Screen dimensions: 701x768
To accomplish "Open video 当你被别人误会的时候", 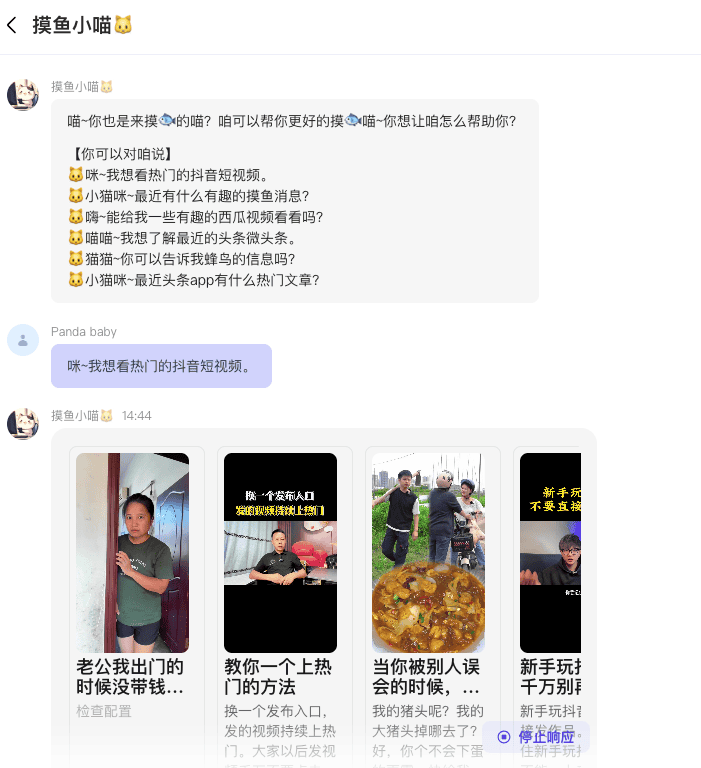I will click(428, 553).
